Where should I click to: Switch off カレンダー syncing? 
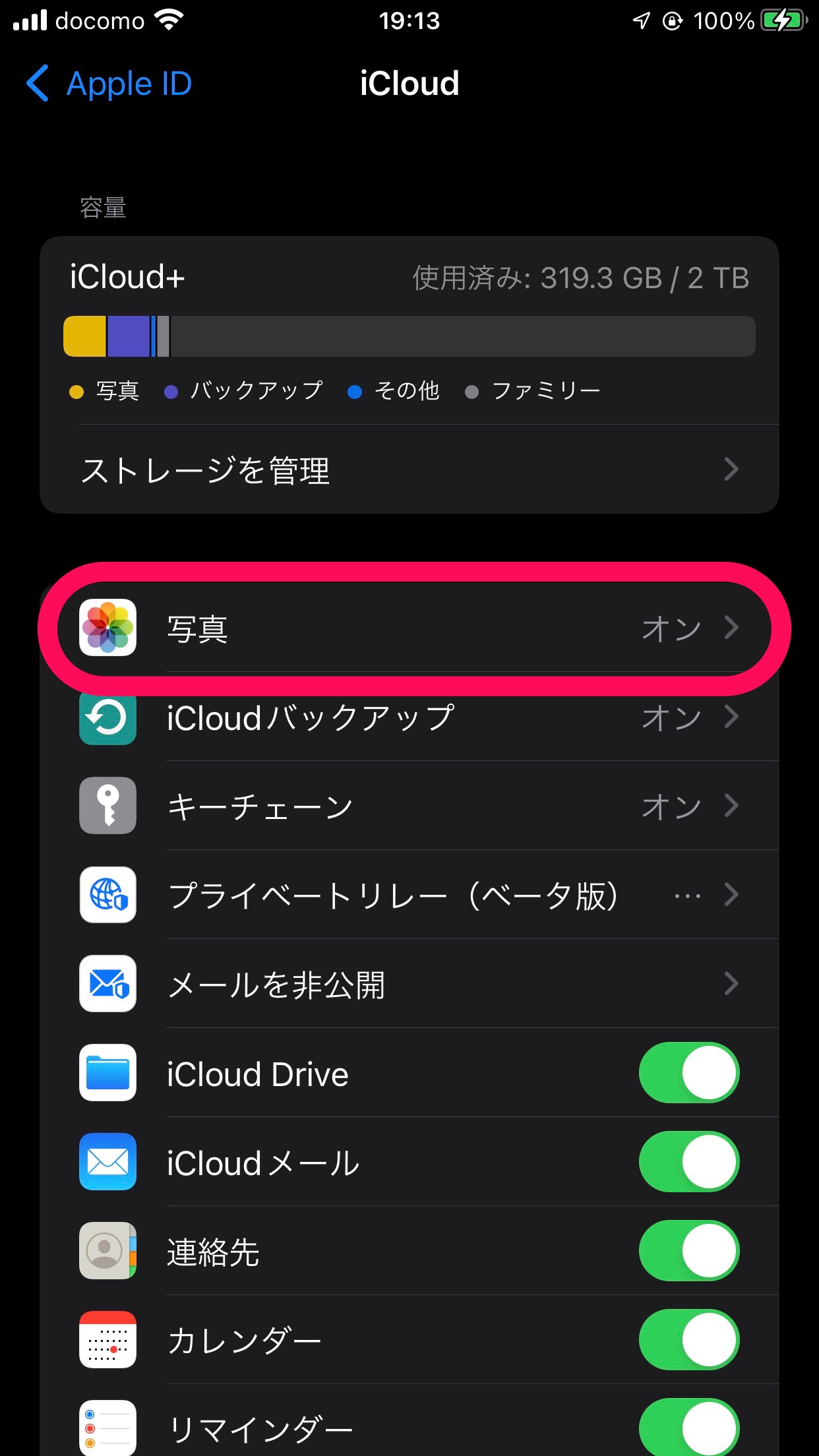pos(689,1340)
